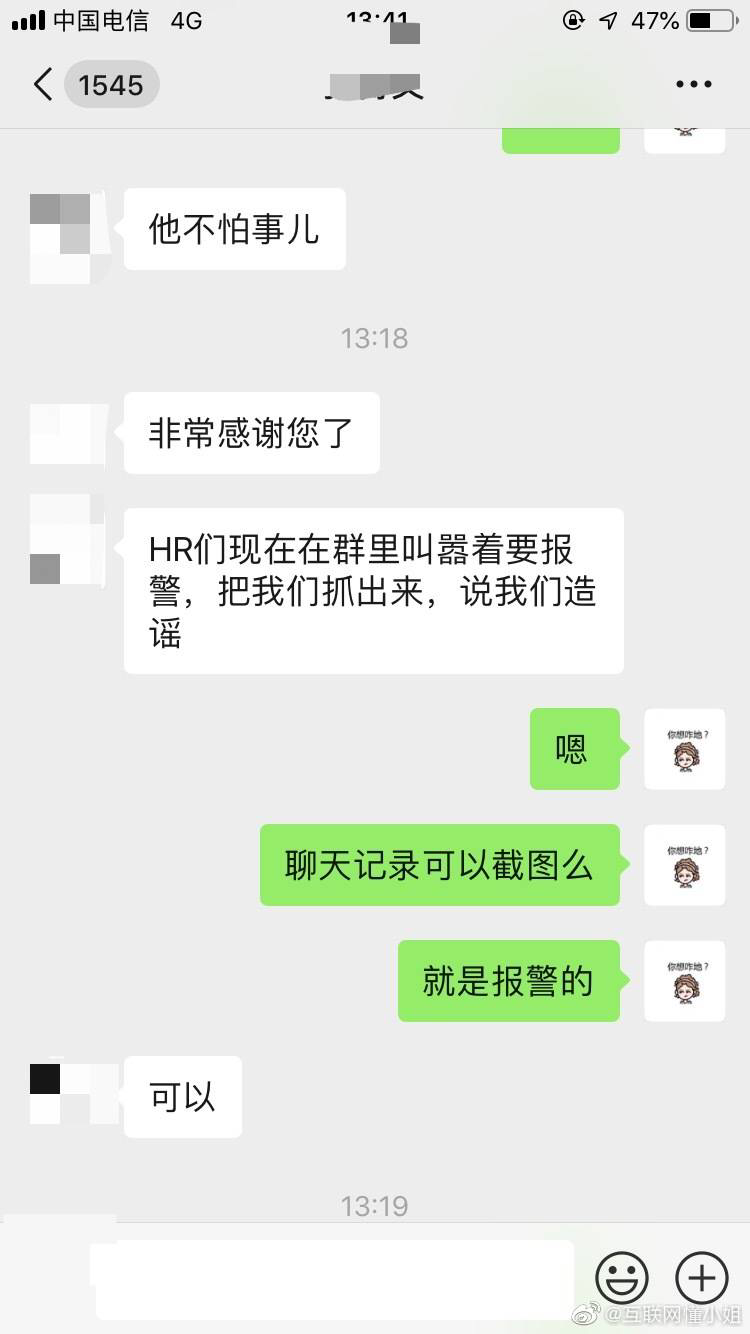Tap my avatar beside the 嗯 message

[684, 749]
